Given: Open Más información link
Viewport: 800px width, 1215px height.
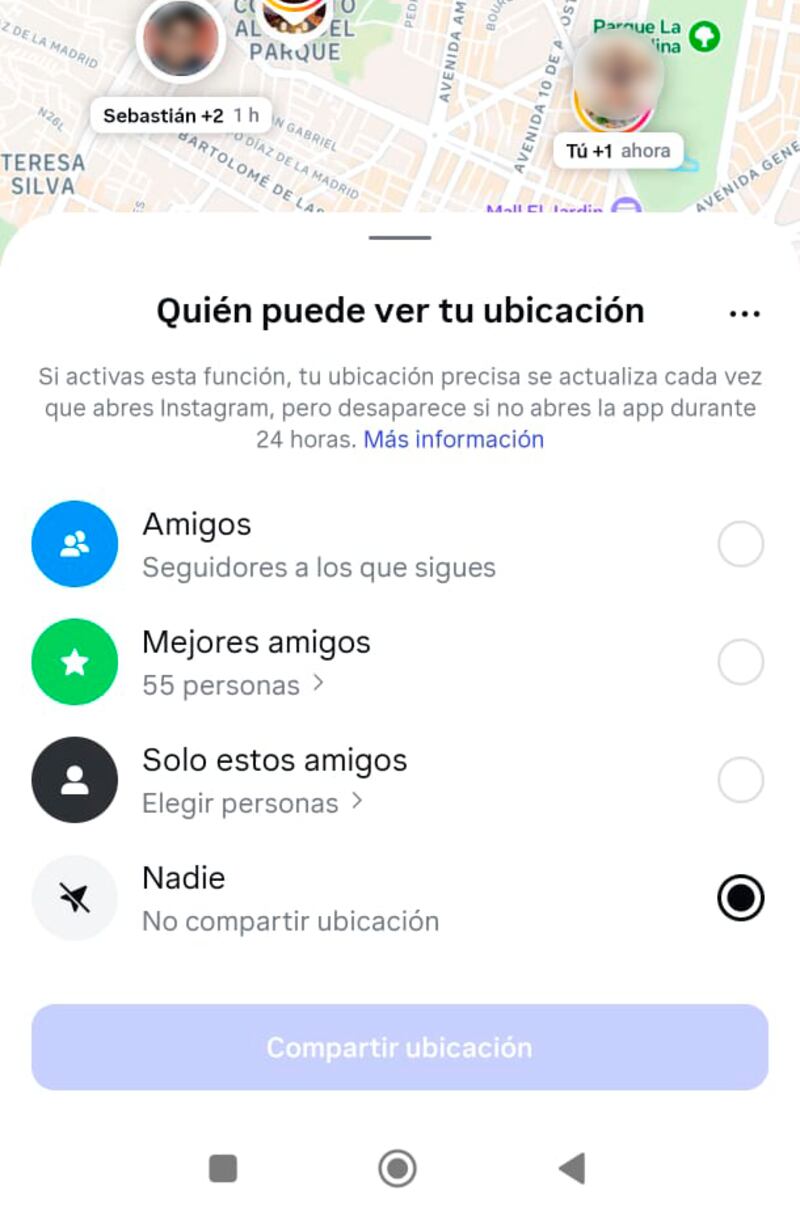Looking at the screenshot, I should coord(453,439).
